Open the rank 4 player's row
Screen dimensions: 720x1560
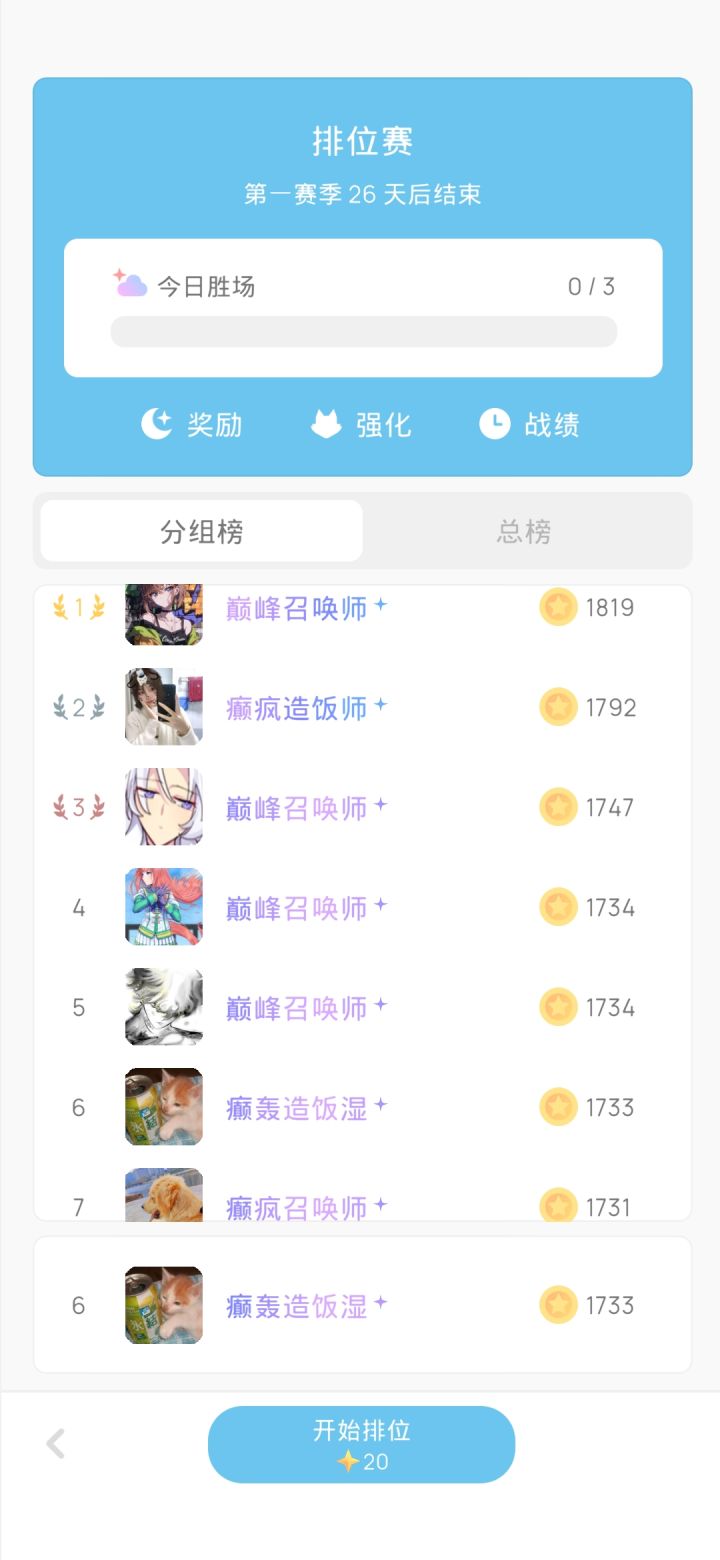click(x=362, y=907)
